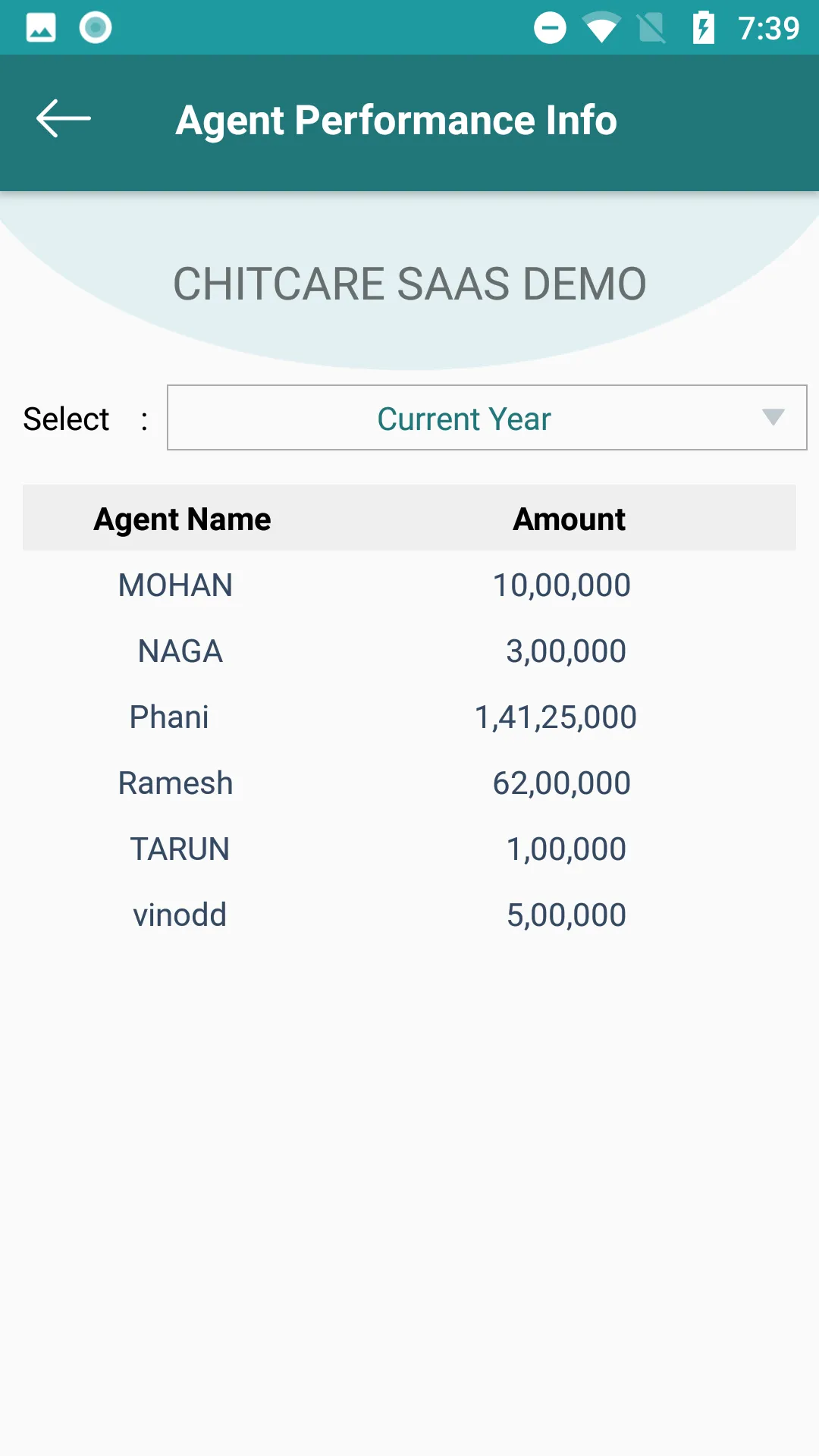
Task: Tap the SIM card status icon
Action: coord(652,28)
